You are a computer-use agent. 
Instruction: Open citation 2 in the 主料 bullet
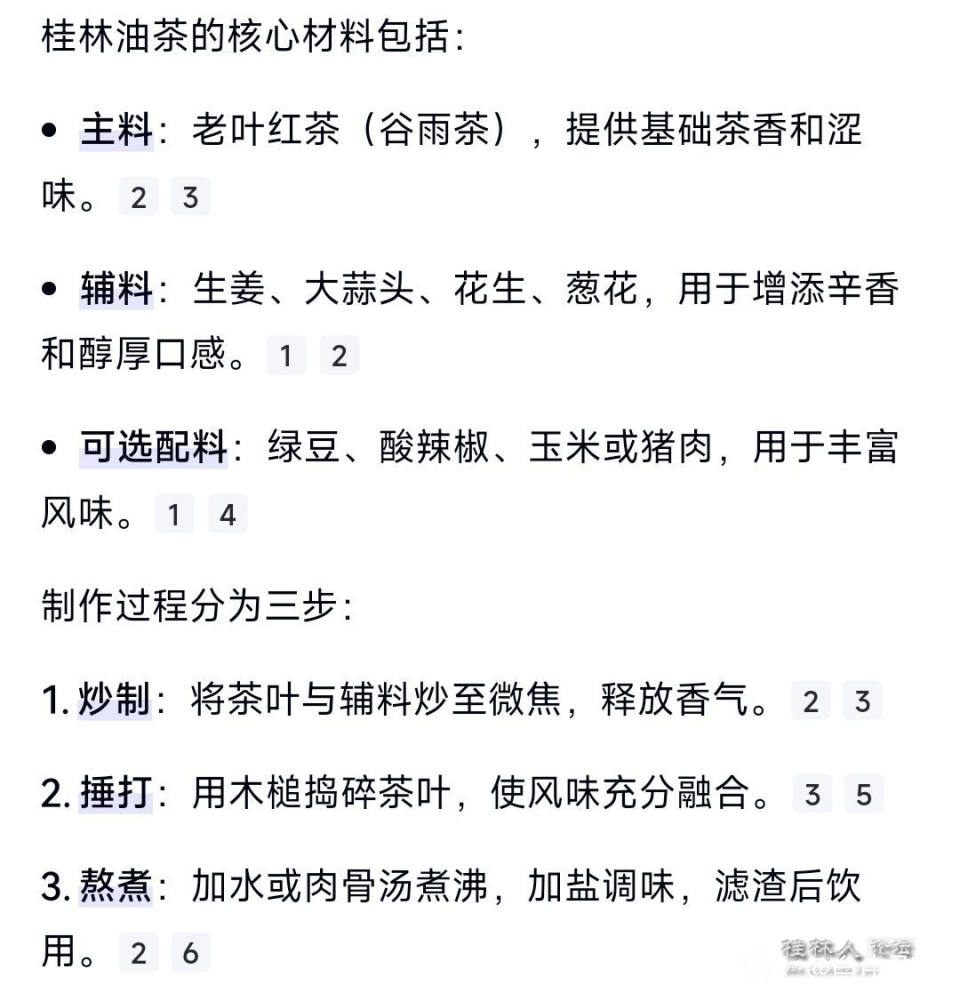138,196
